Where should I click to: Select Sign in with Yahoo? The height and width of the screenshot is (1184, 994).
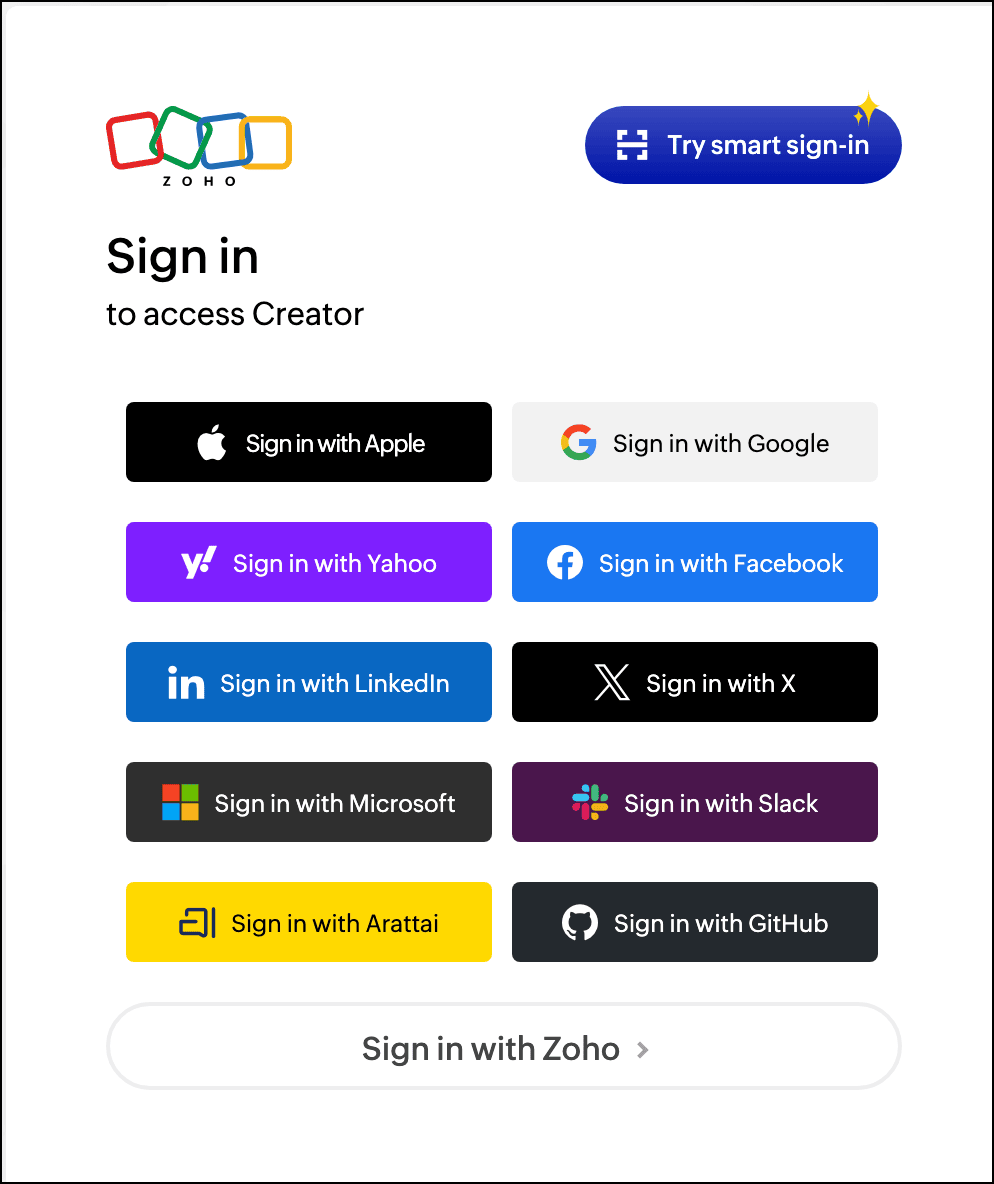point(309,562)
